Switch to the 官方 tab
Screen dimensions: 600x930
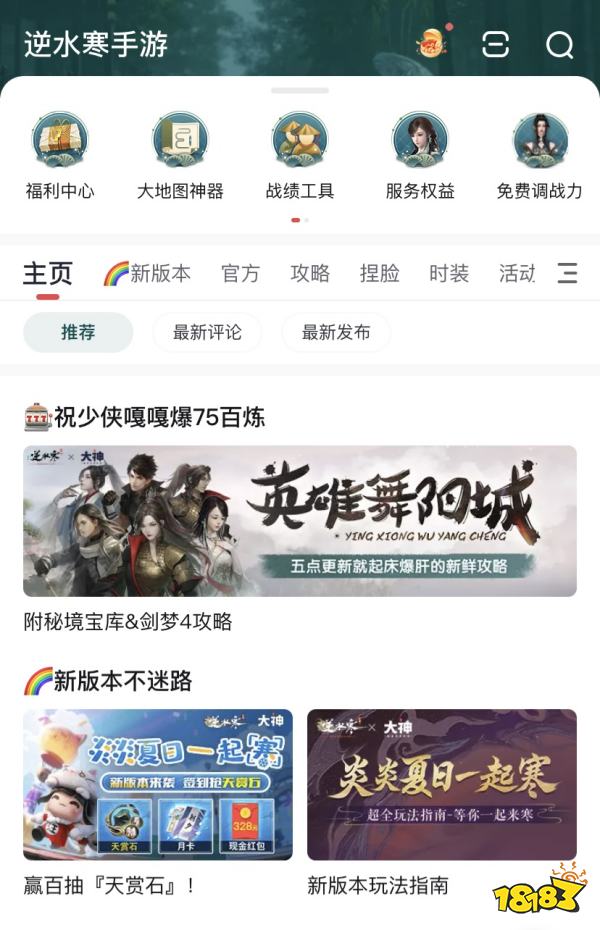pyautogui.click(x=240, y=273)
